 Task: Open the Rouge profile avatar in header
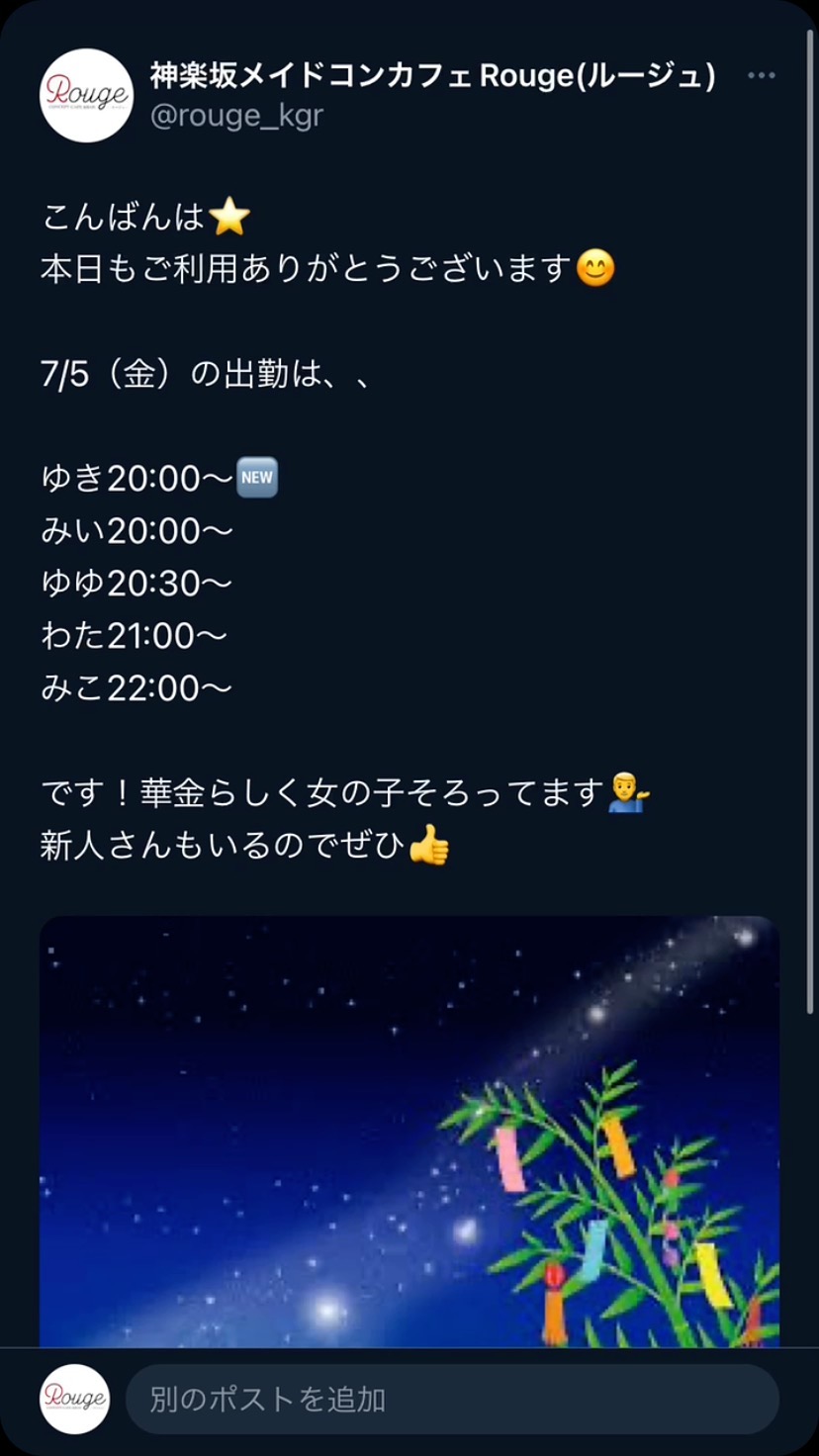(x=86, y=95)
